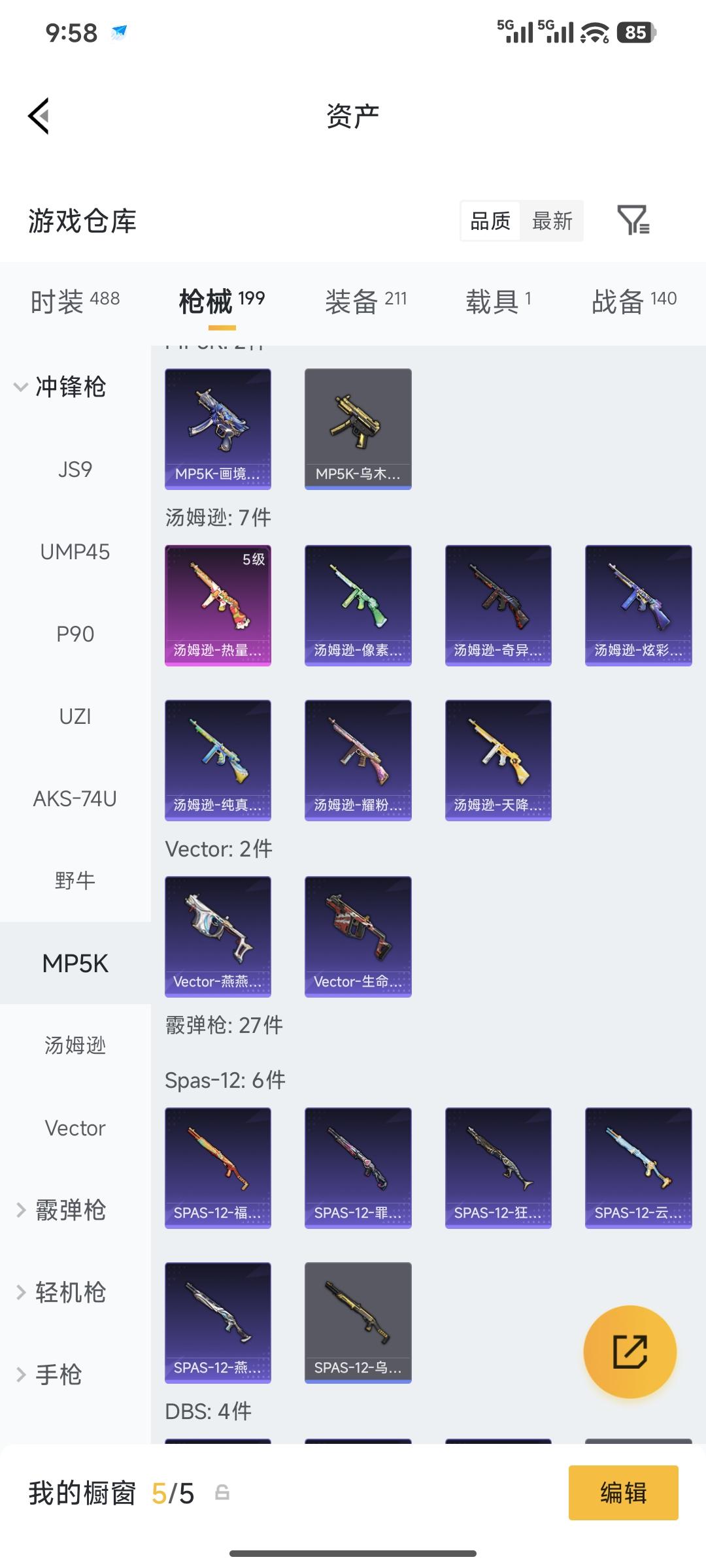Select AKS-74U in the sidebar
This screenshot has width=706, height=1568.
(75, 799)
